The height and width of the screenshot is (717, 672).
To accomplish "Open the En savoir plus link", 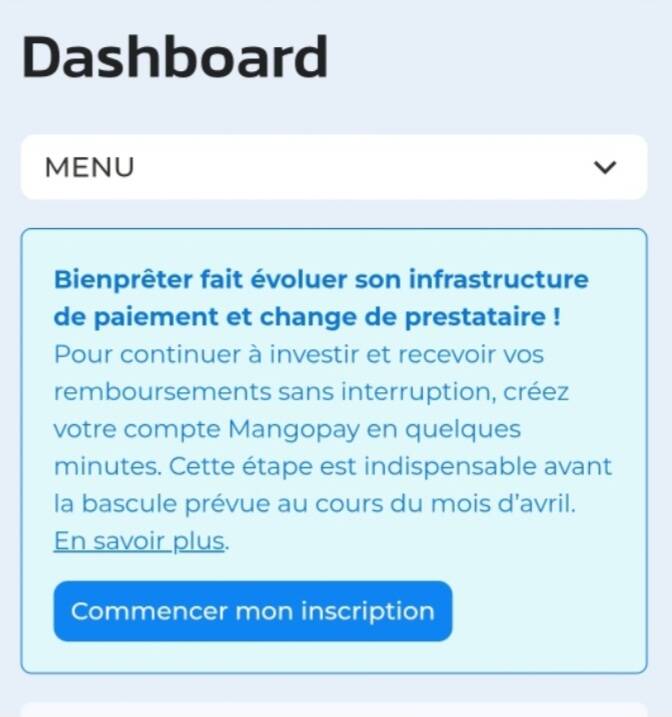I will [139, 542].
